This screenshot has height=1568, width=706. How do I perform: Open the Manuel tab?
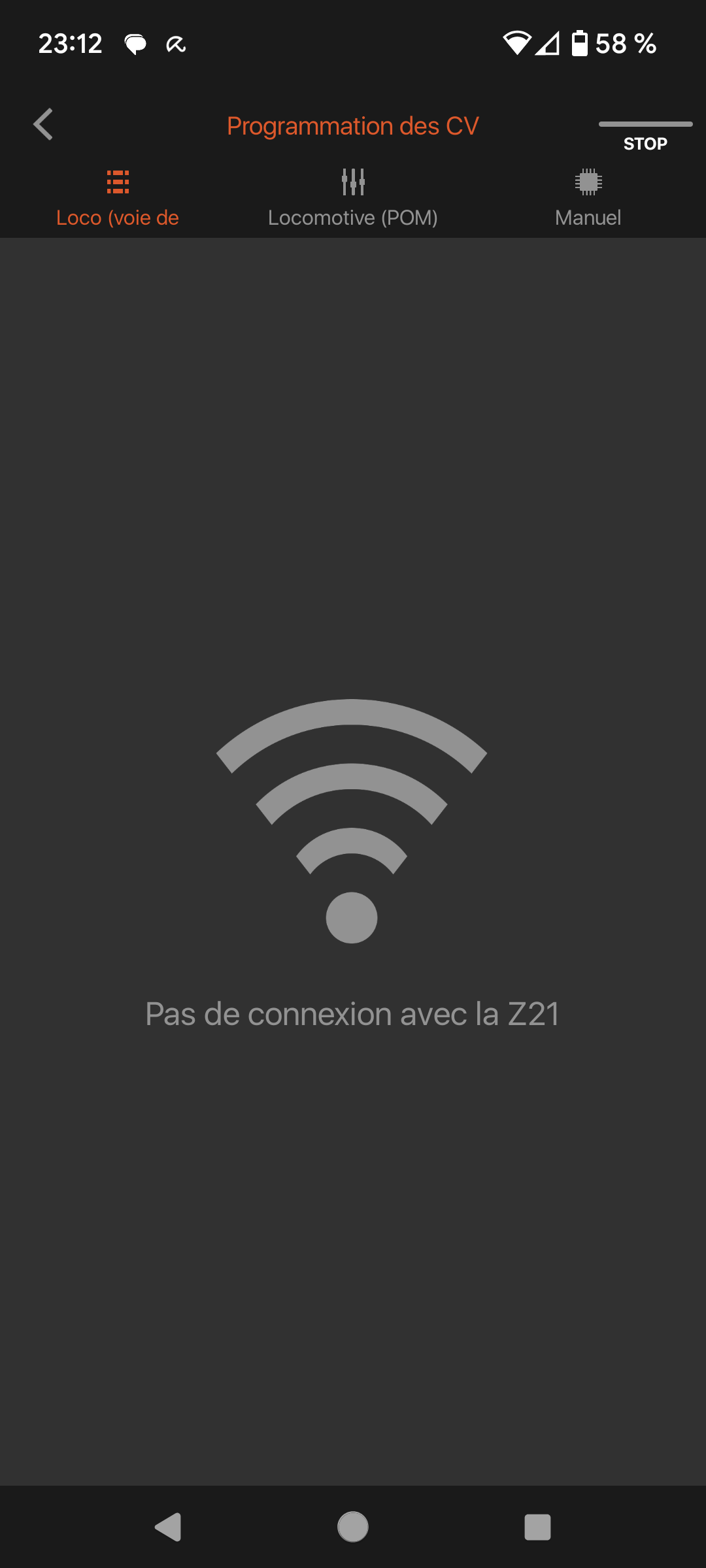[x=588, y=199]
